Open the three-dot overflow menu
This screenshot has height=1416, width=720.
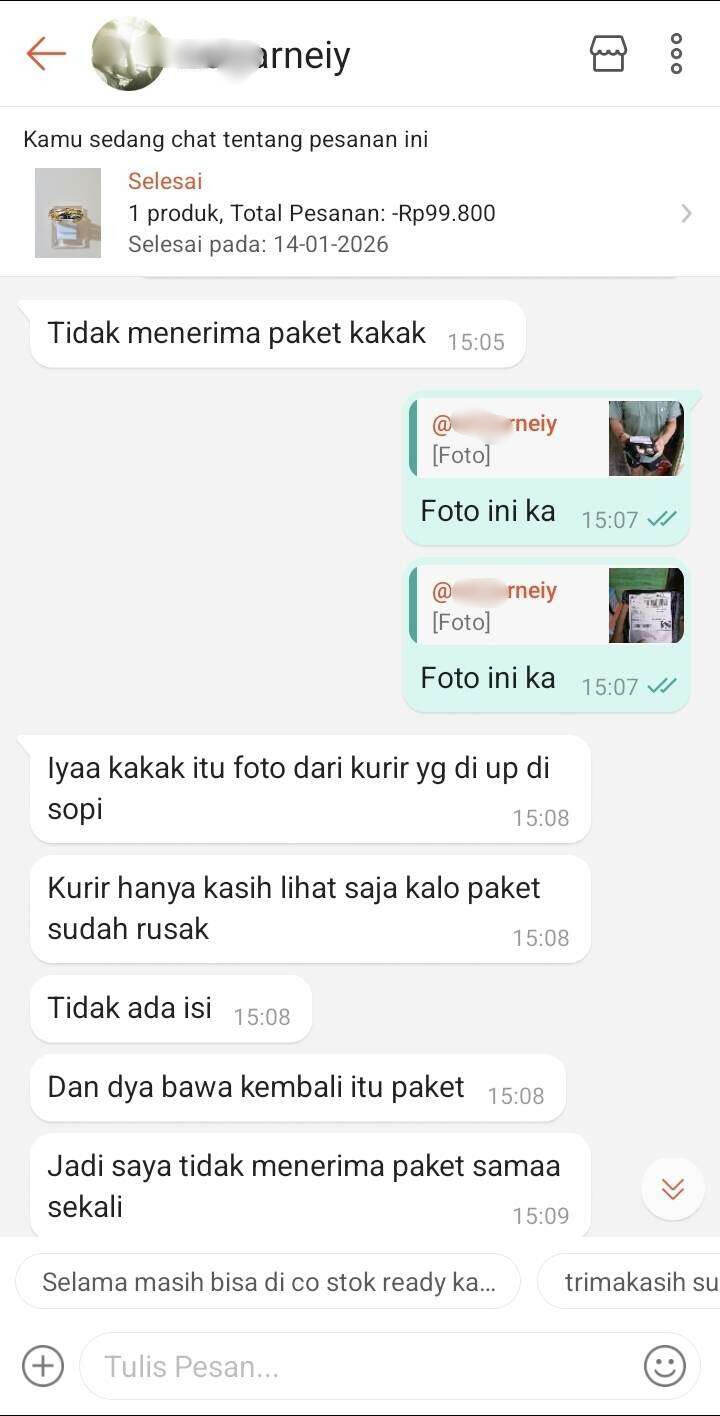(676, 53)
